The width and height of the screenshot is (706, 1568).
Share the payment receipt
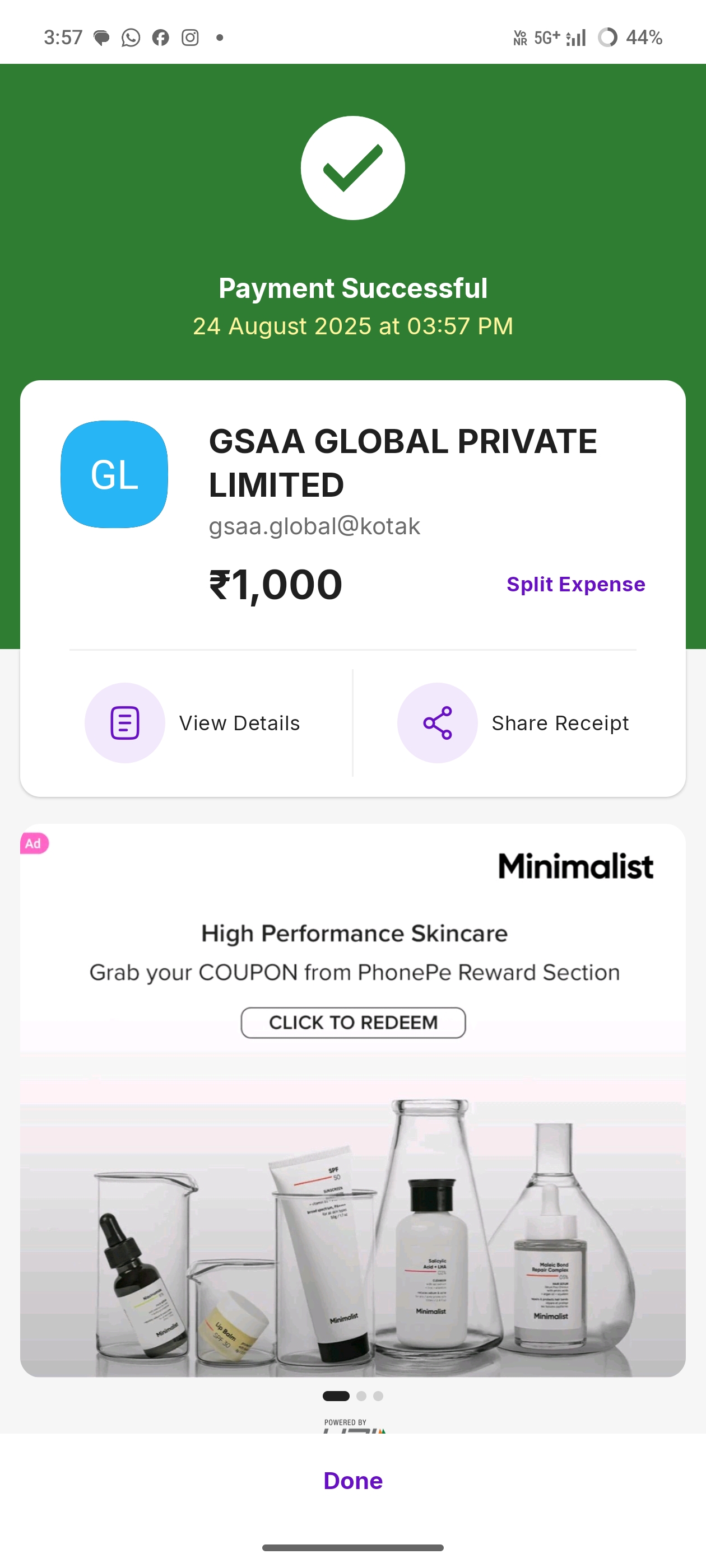click(x=513, y=722)
